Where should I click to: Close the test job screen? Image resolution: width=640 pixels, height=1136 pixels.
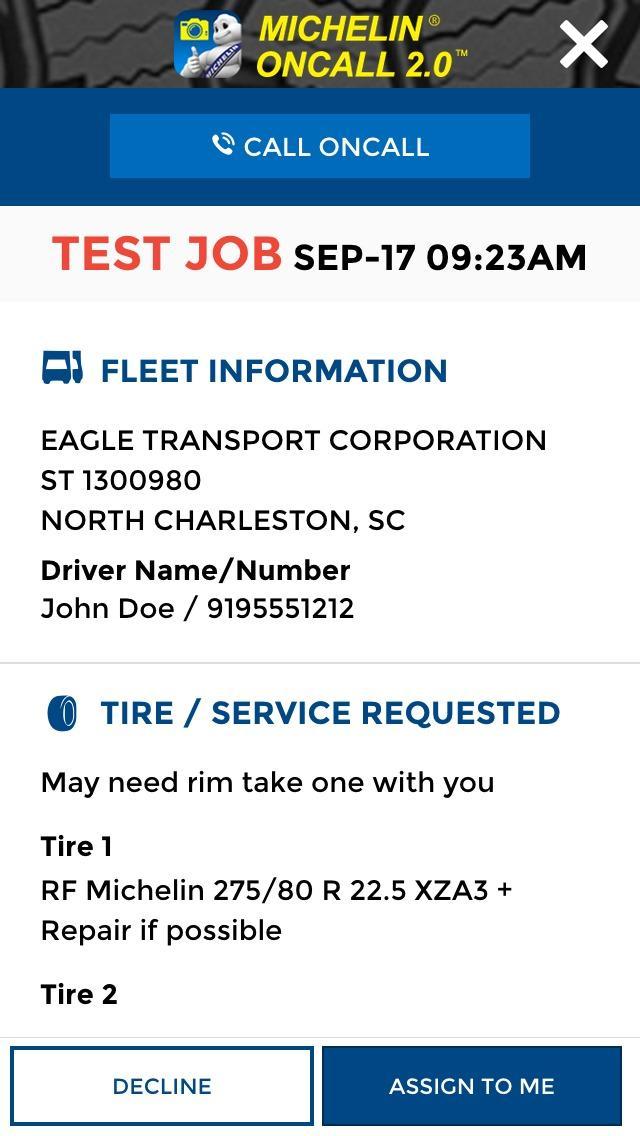[584, 45]
